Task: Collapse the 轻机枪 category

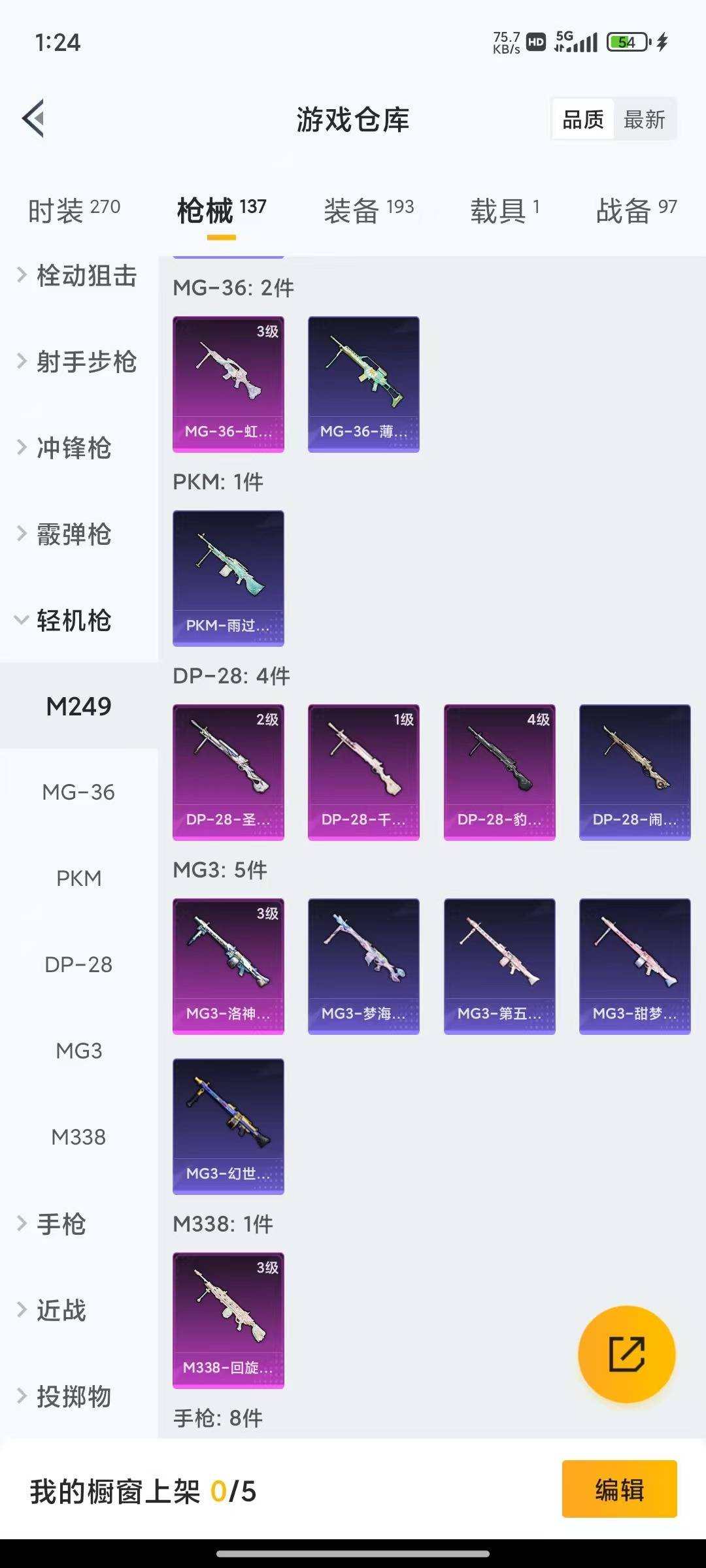Action: [x=73, y=621]
